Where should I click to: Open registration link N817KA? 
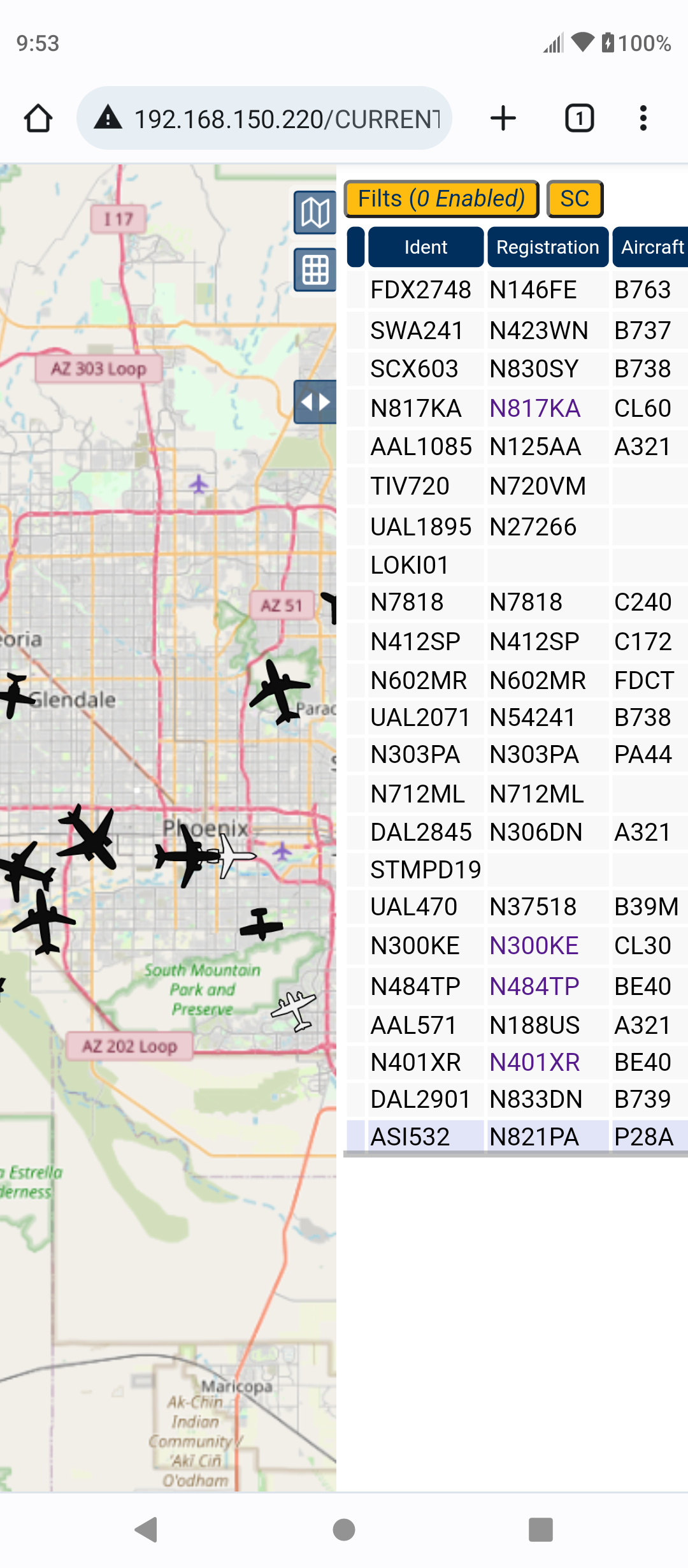534,409
